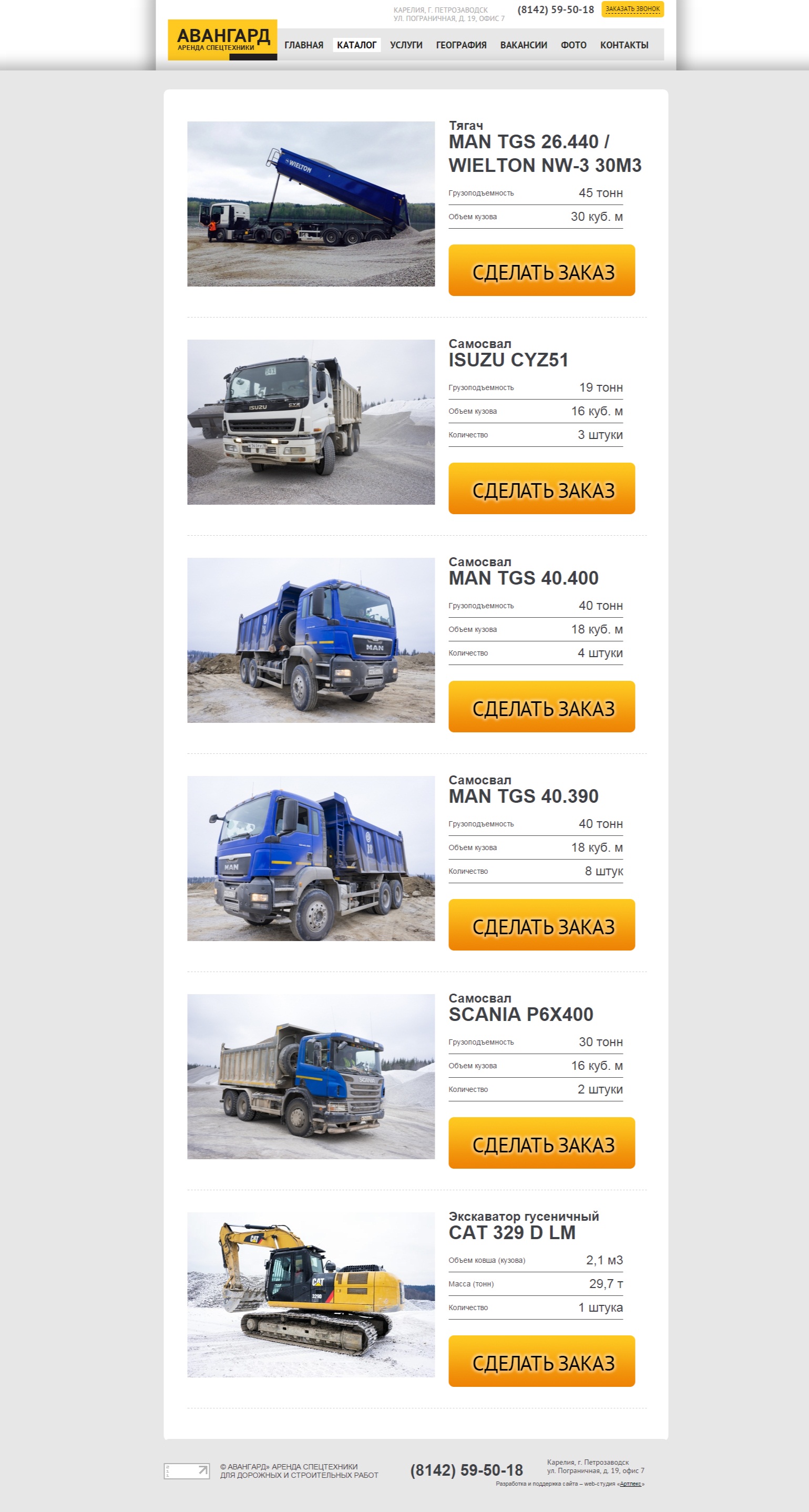Open the Фото gallery page
Screen dimensions: 809x1512
(x=573, y=45)
